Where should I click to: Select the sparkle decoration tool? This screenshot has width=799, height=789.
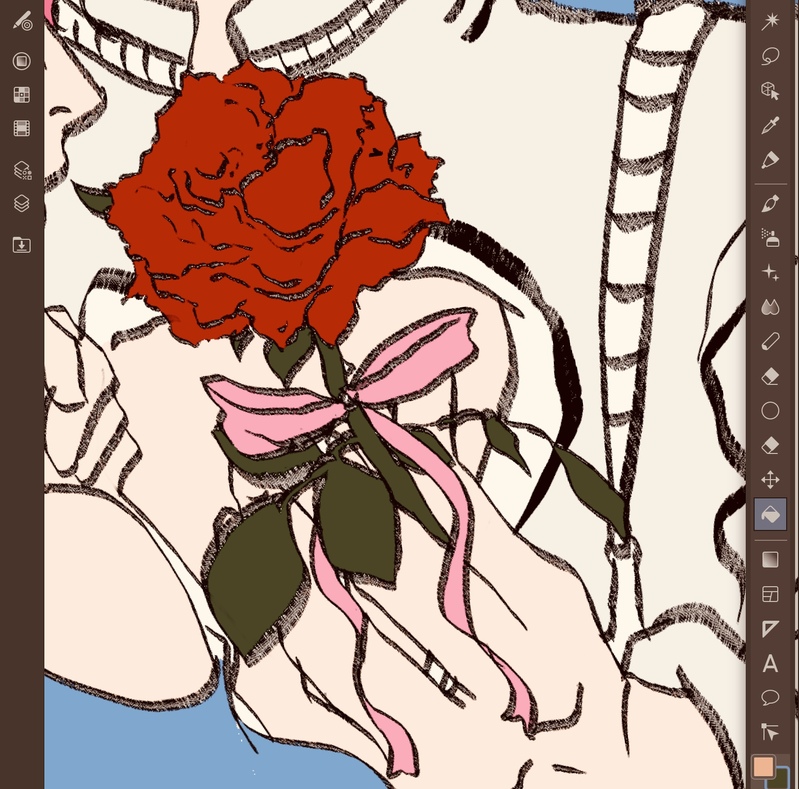(770, 273)
